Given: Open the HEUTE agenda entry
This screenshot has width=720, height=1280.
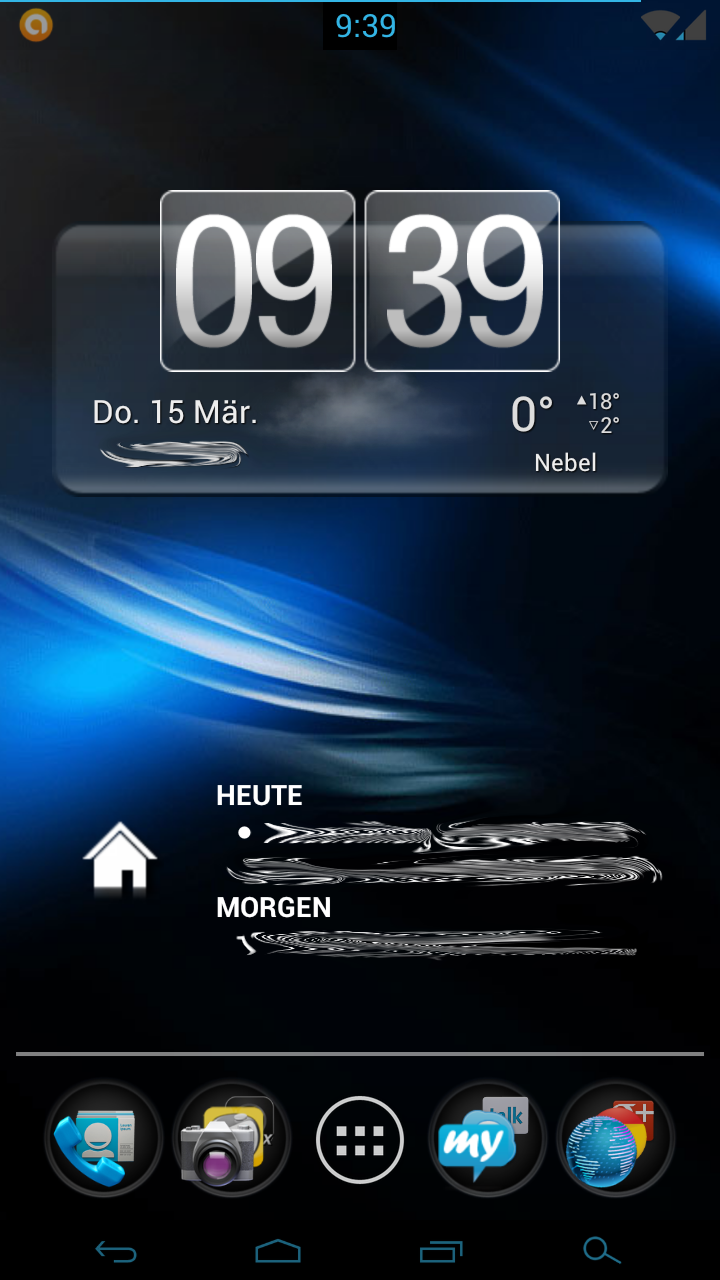Looking at the screenshot, I should [x=440, y=838].
